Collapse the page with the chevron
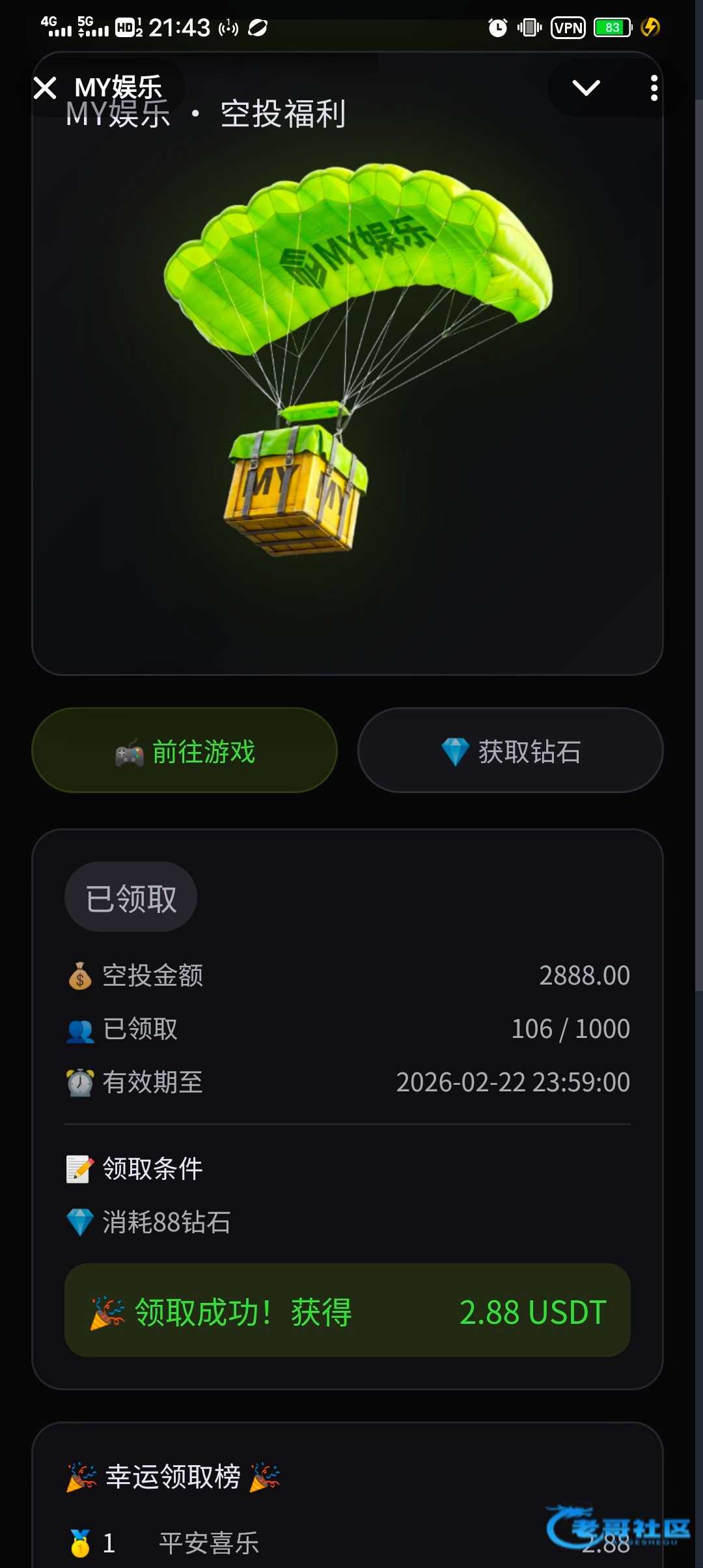703x1568 pixels. point(585,88)
